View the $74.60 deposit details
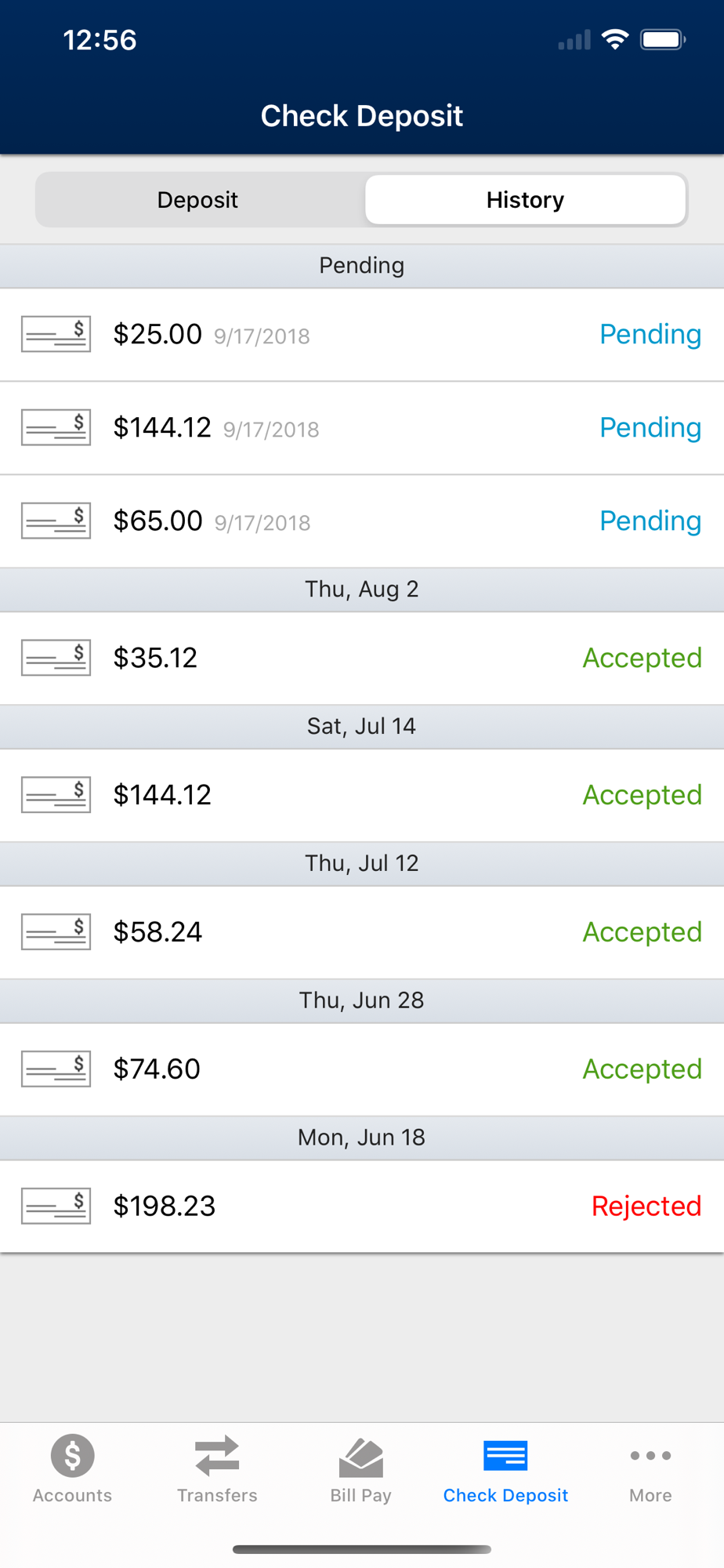 (362, 1069)
